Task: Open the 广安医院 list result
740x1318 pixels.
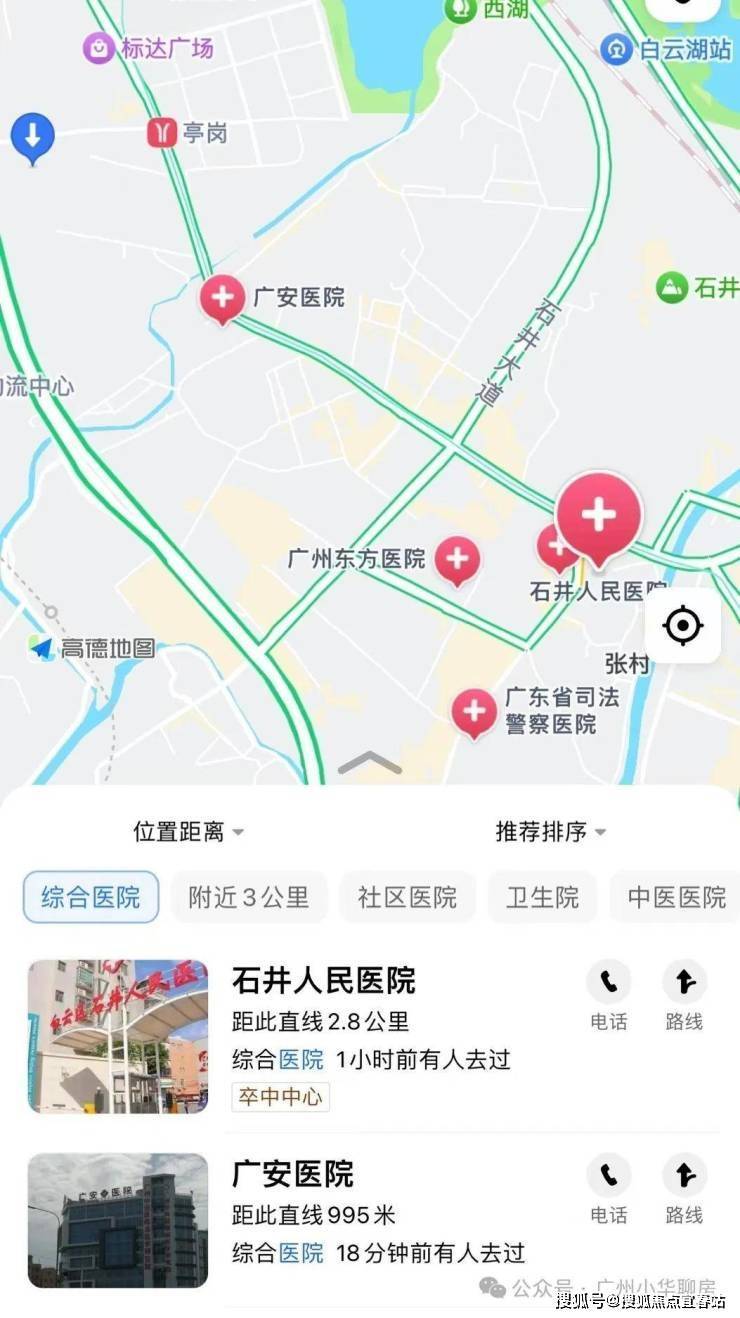Action: coord(293,1173)
